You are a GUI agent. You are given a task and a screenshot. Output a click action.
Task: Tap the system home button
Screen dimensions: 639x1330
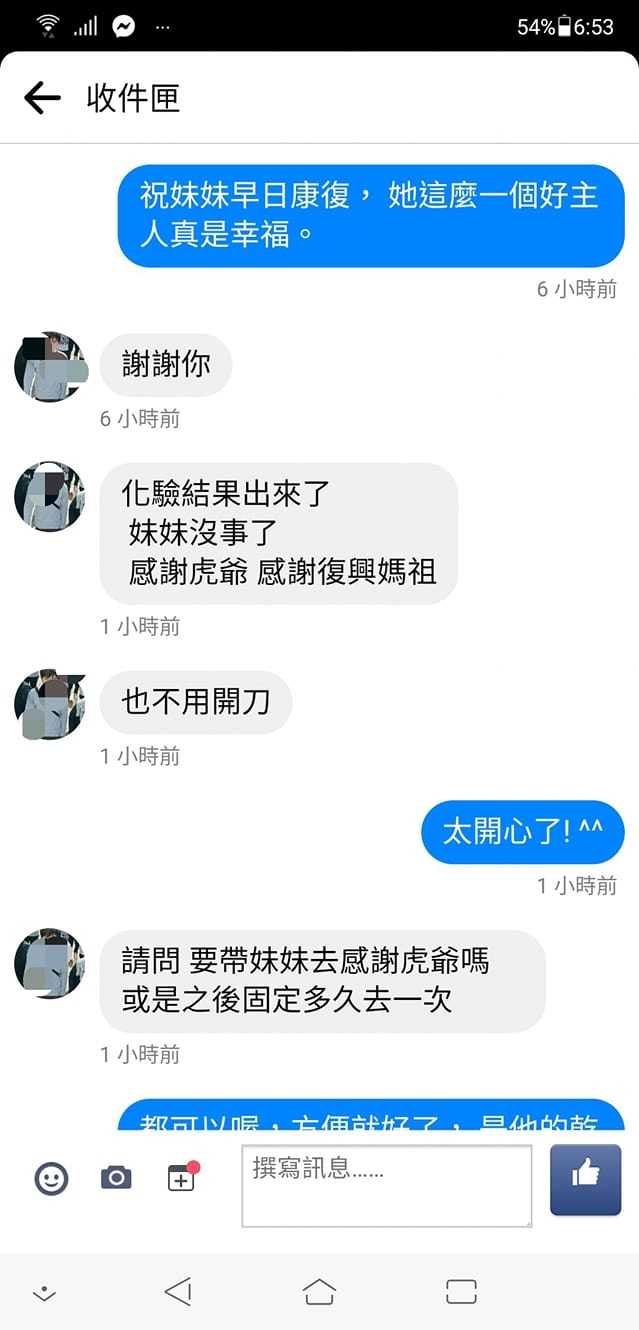coord(319,1291)
